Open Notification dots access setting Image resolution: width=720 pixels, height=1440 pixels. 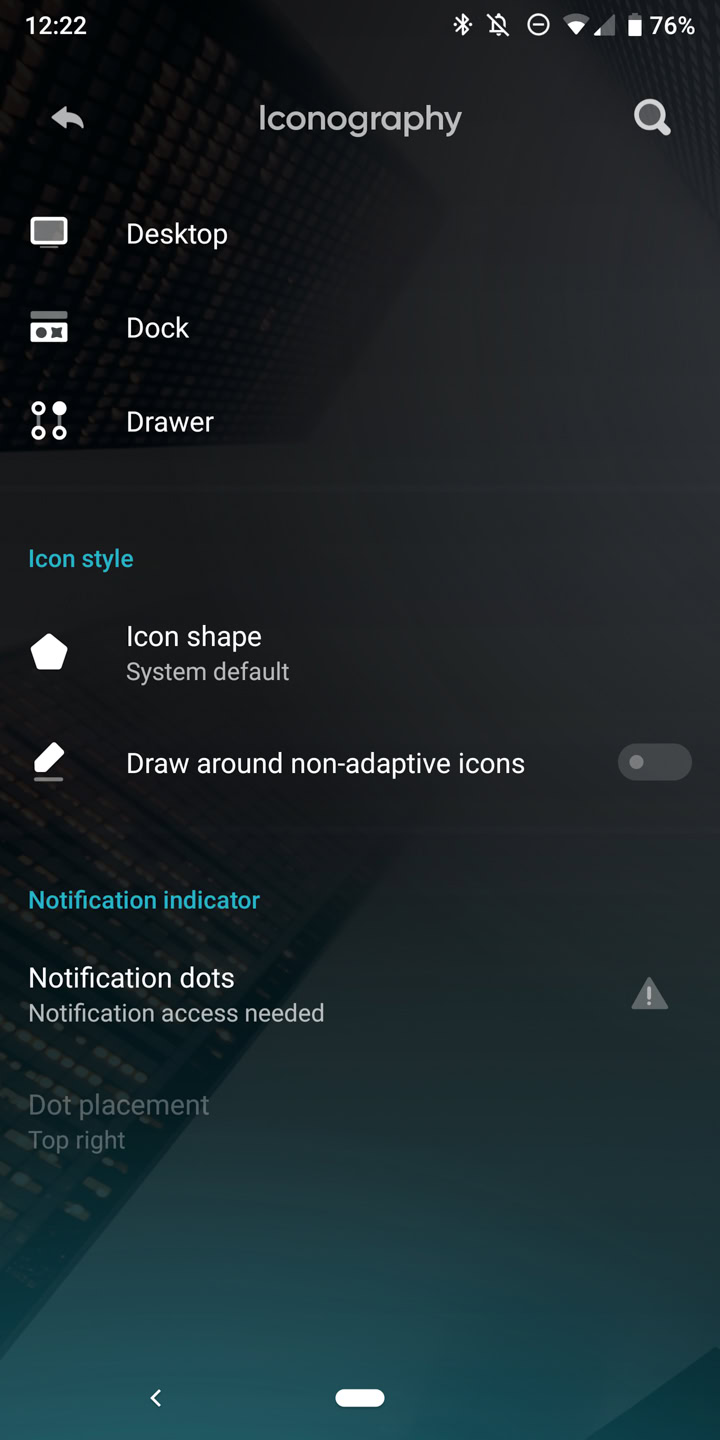[x=176, y=994]
